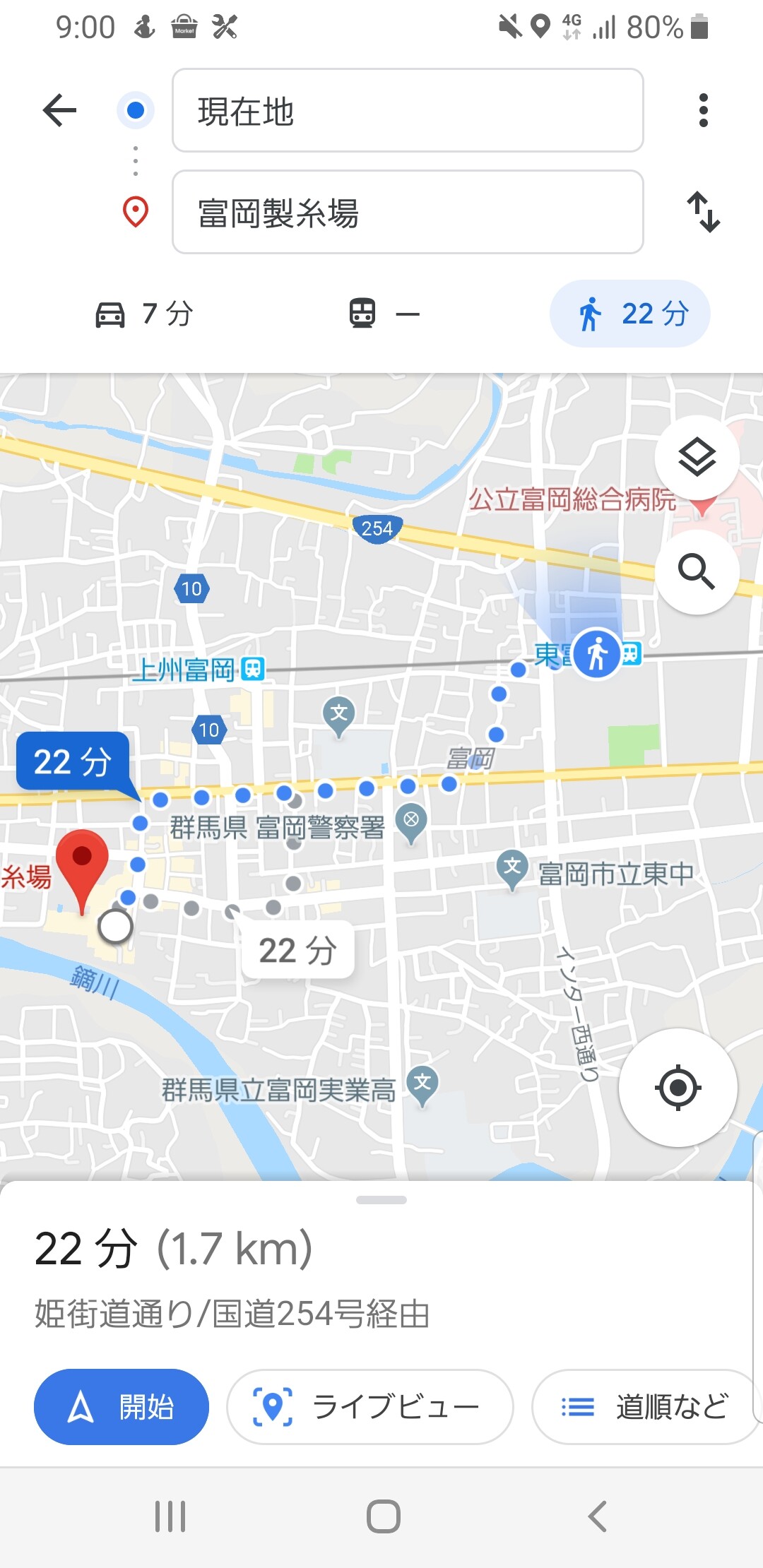Select the alternate gray 22 分 route
763x1568 pixels.
(x=297, y=950)
